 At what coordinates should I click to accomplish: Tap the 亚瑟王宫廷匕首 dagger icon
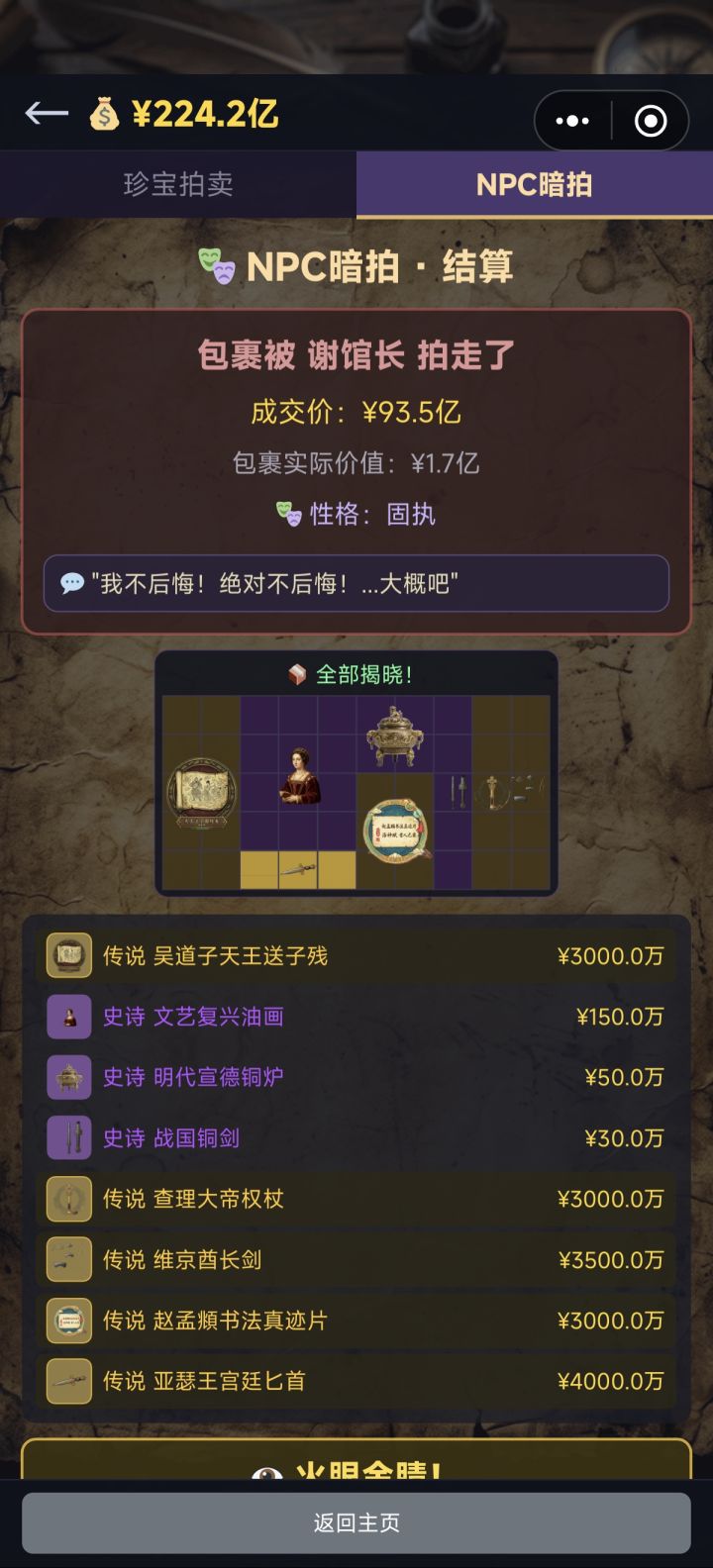click(x=68, y=1381)
